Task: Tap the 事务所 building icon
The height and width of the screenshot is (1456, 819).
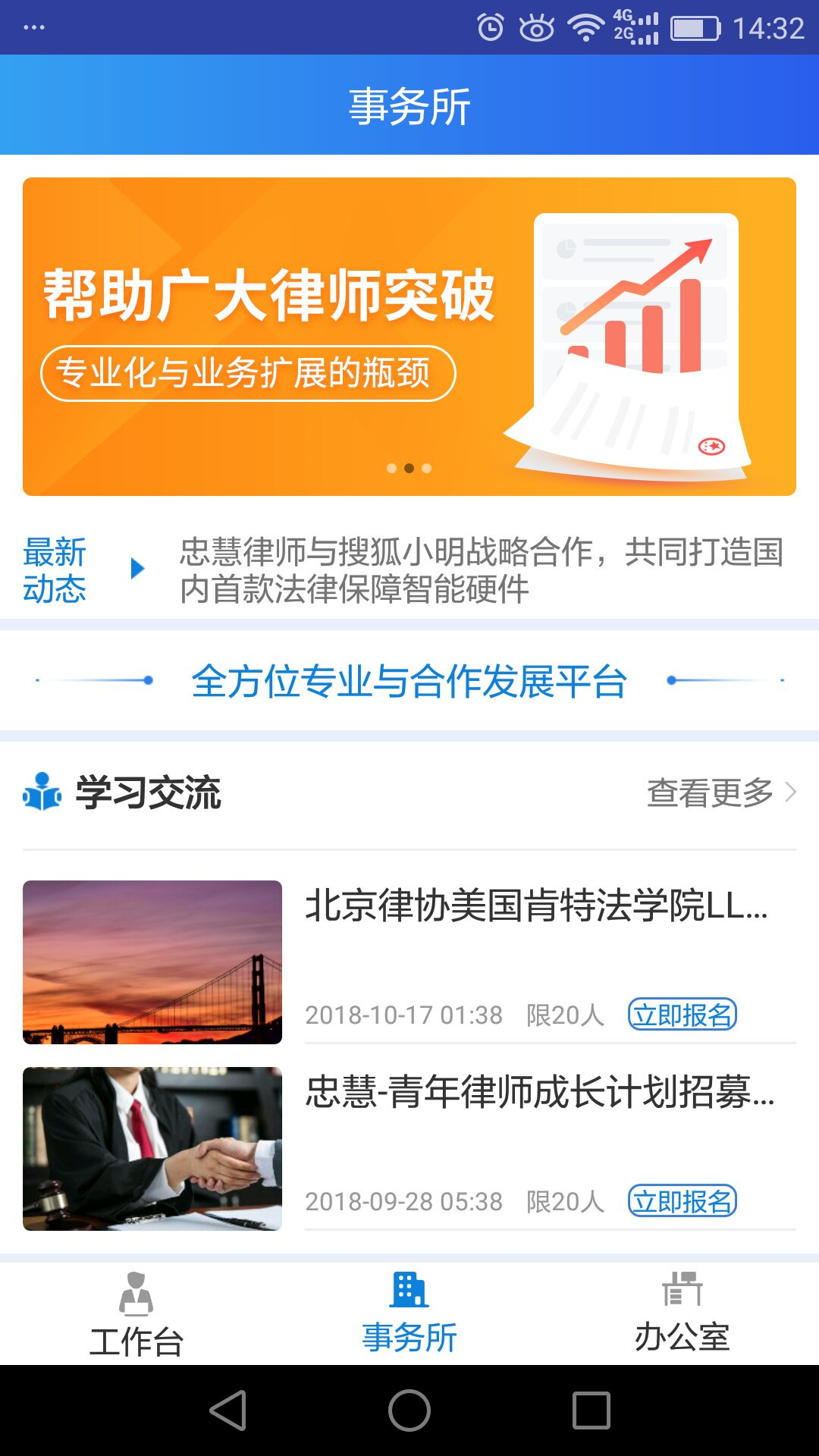Action: 409,1288
